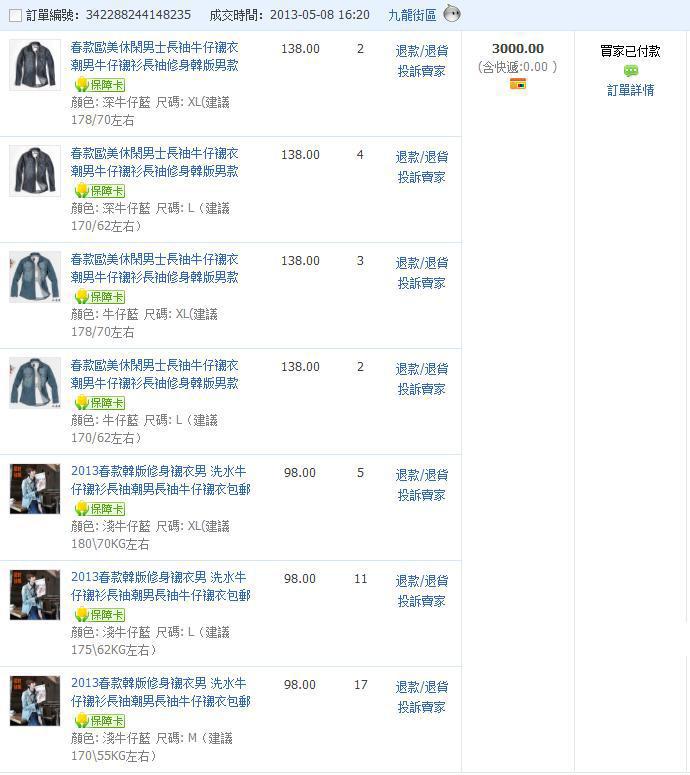Check the box for order 342288244148235
The image size is (690, 775).
[x=15, y=16]
